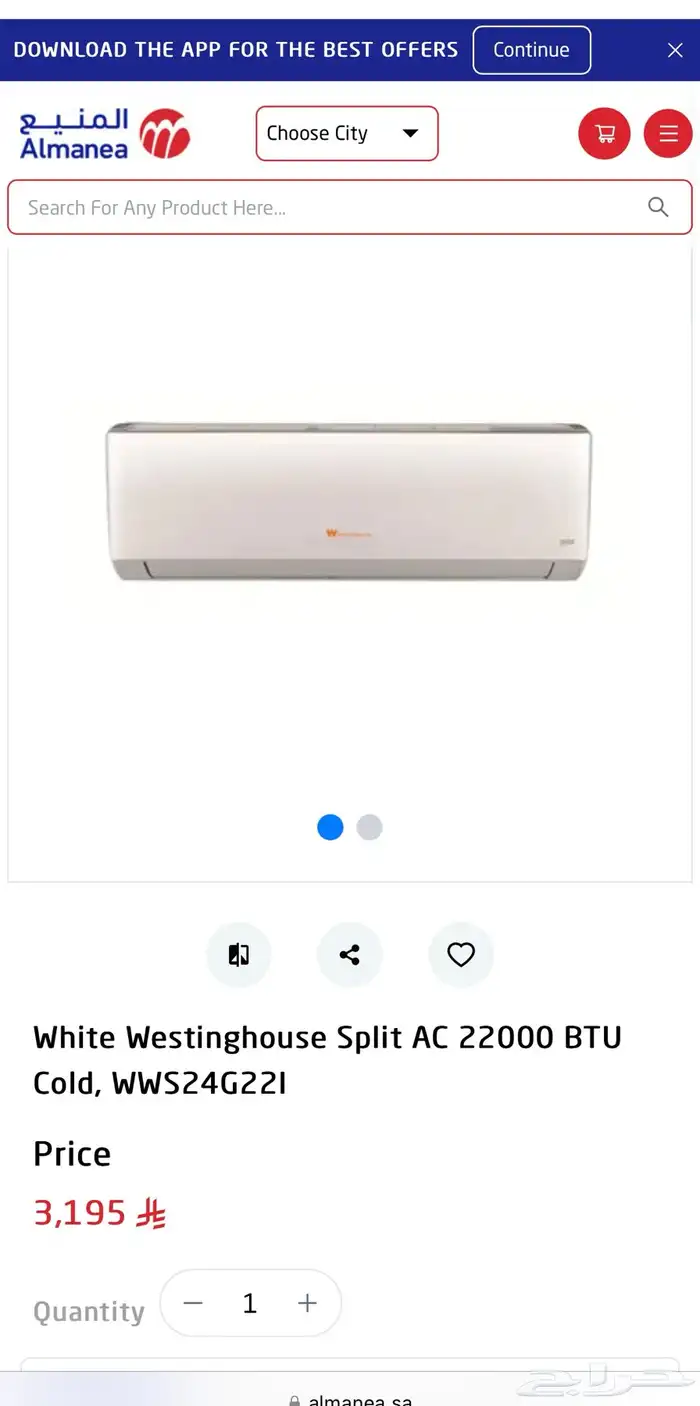This screenshot has height=1406, width=700.
Task: Decrease quantity with minus button
Action: pos(193,1303)
